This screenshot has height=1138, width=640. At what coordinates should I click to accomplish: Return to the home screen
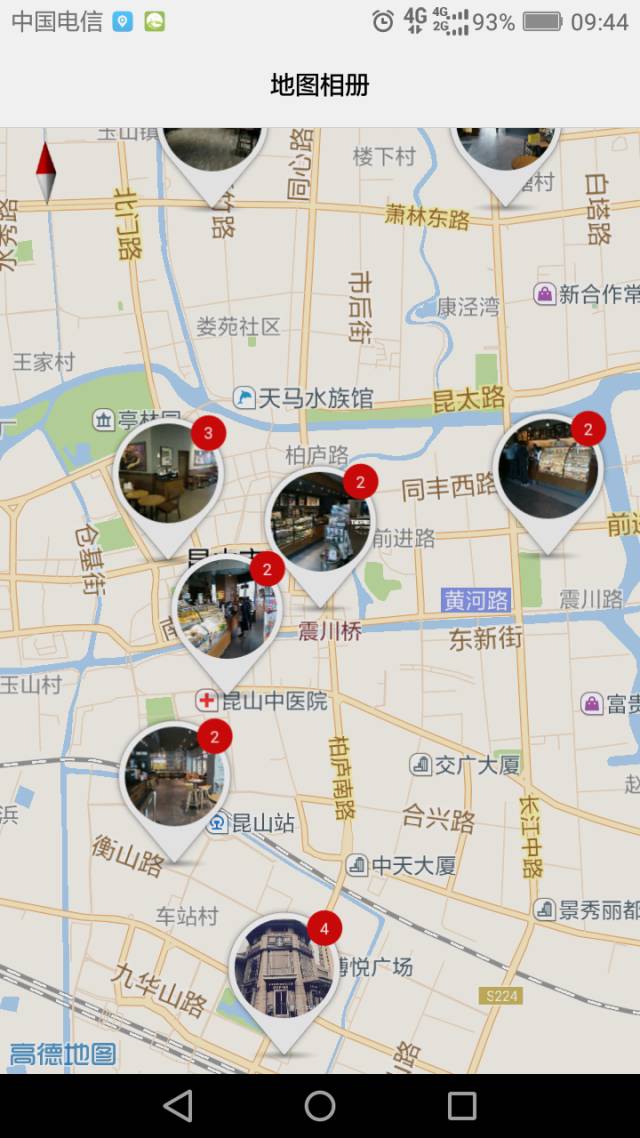(320, 1105)
